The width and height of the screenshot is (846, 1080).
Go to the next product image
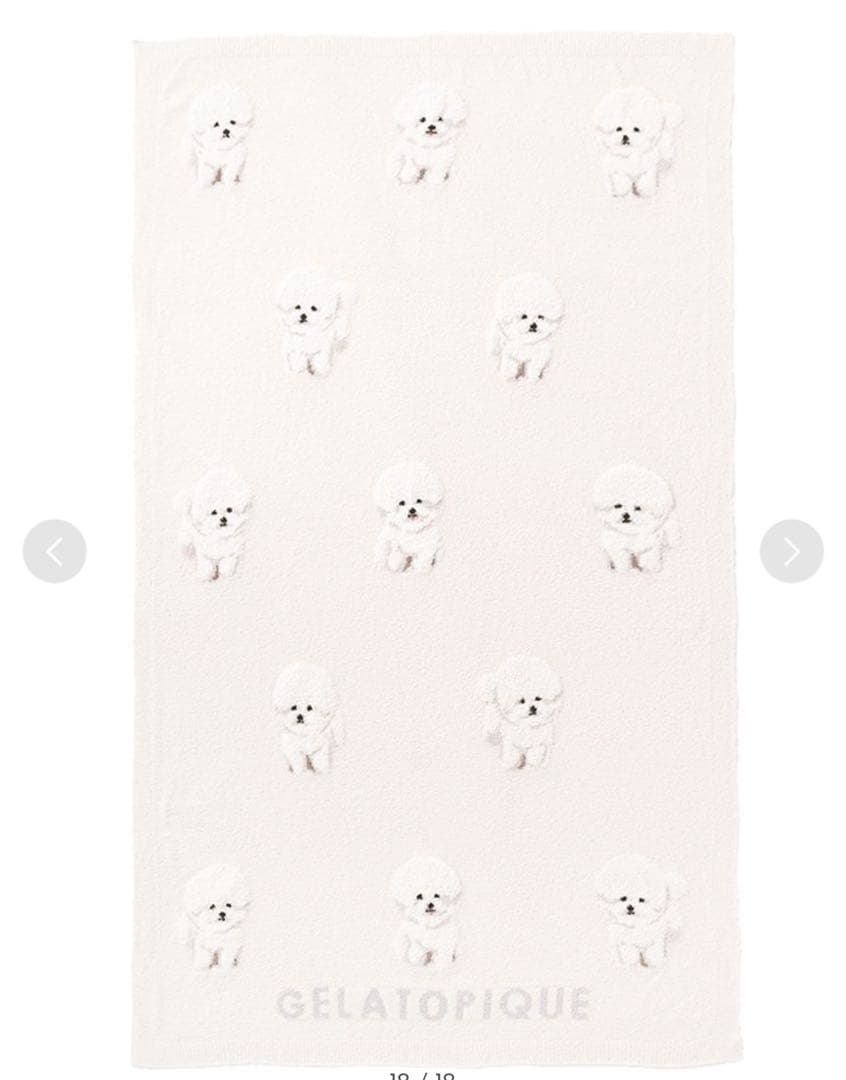click(x=791, y=551)
